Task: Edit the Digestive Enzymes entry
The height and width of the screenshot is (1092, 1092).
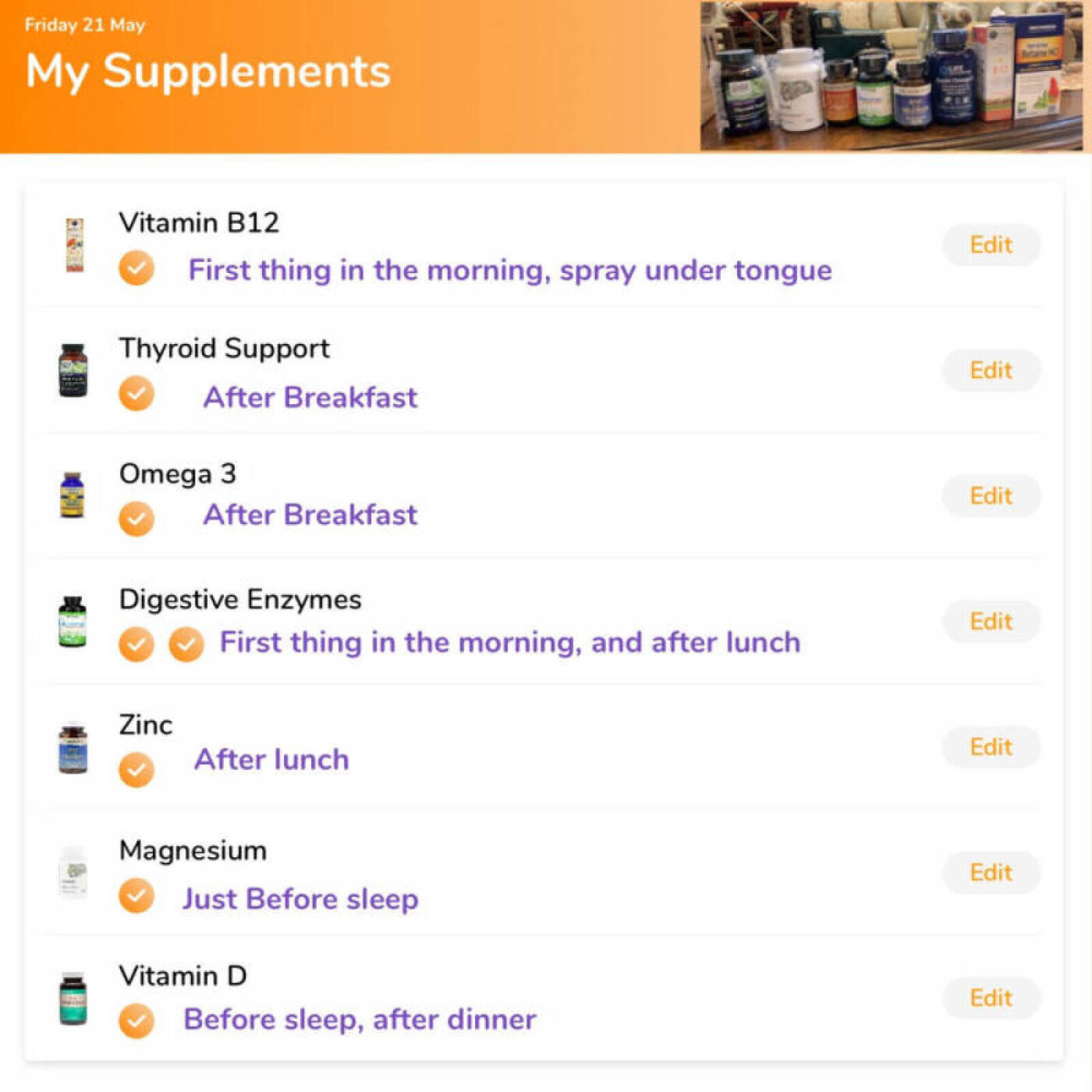Action: (991, 622)
